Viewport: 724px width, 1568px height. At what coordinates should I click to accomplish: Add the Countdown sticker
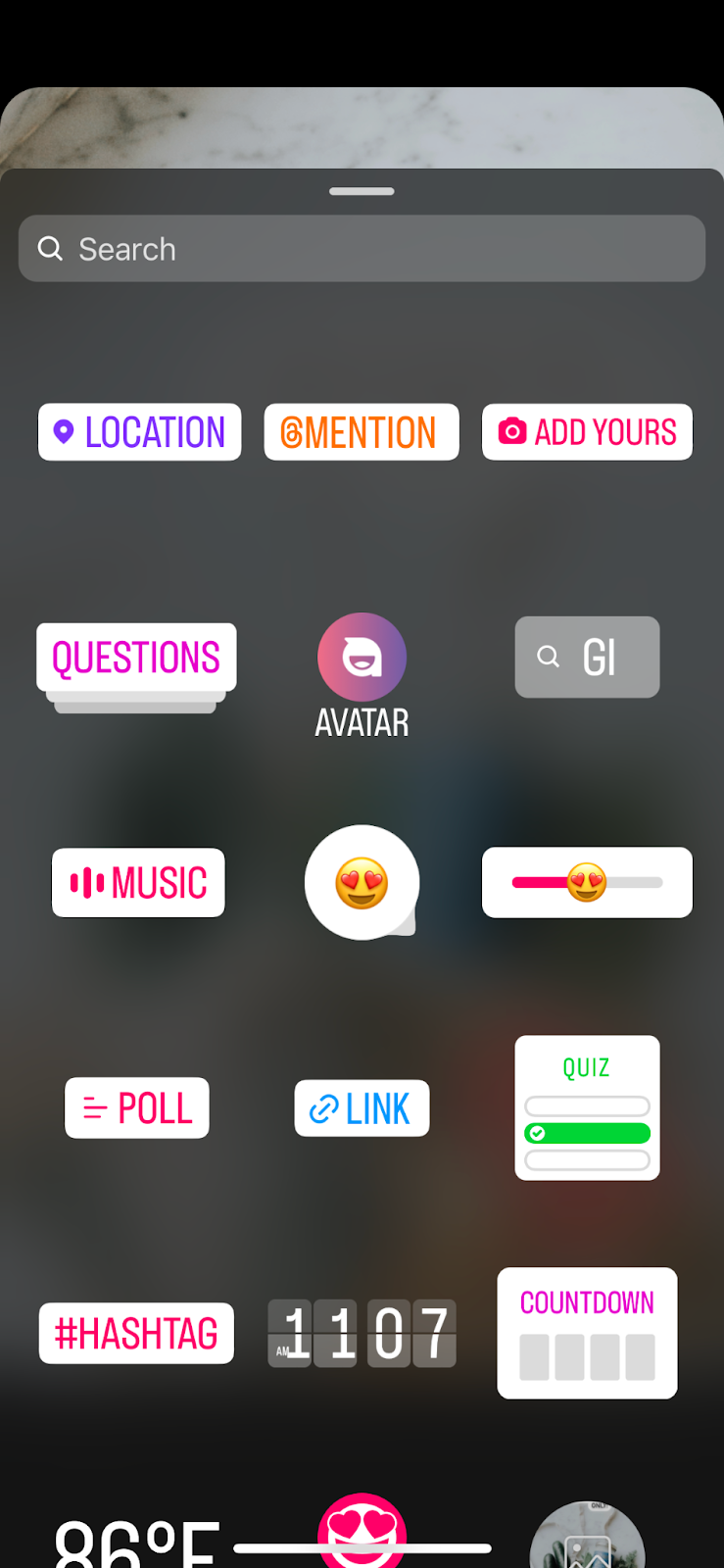tap(586, 1333)
